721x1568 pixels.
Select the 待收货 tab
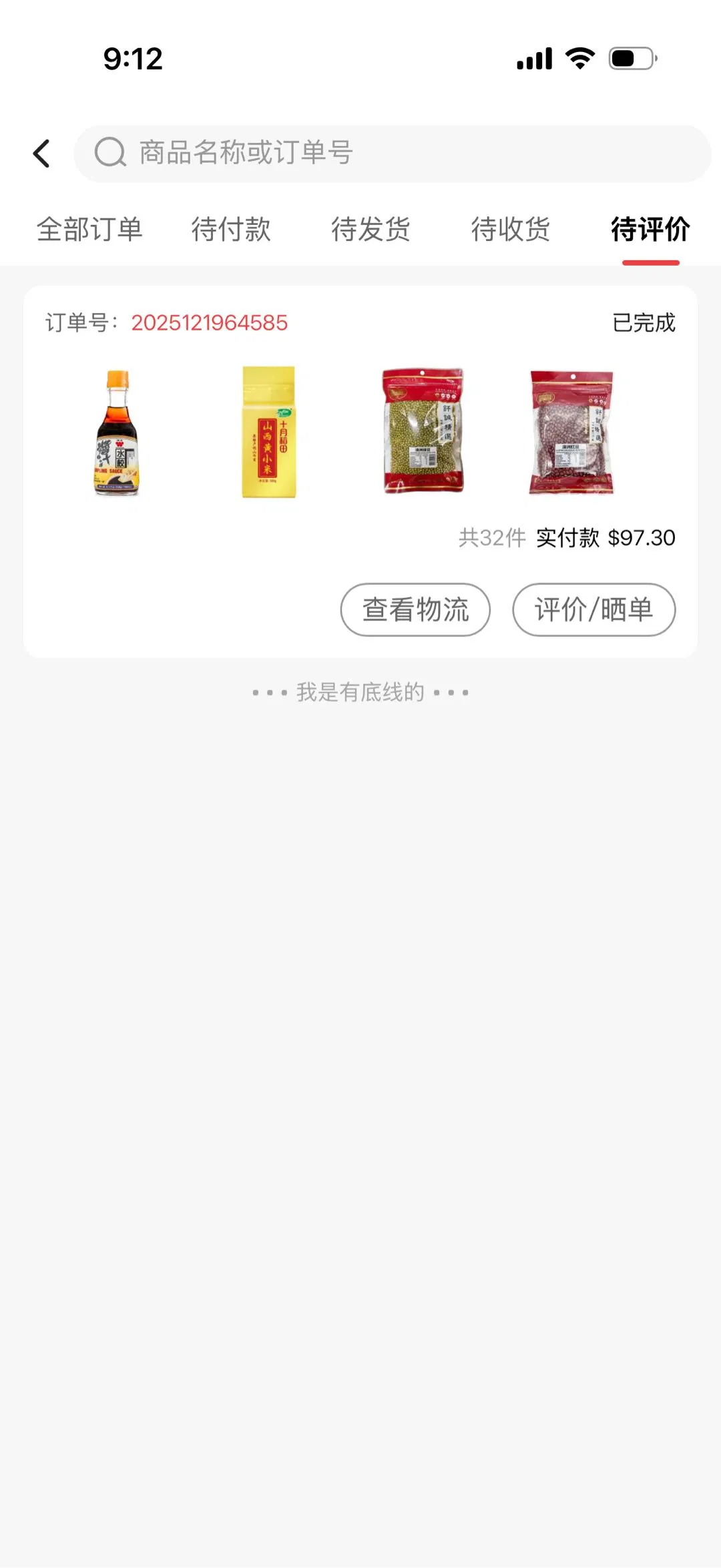tap(511, 230)
